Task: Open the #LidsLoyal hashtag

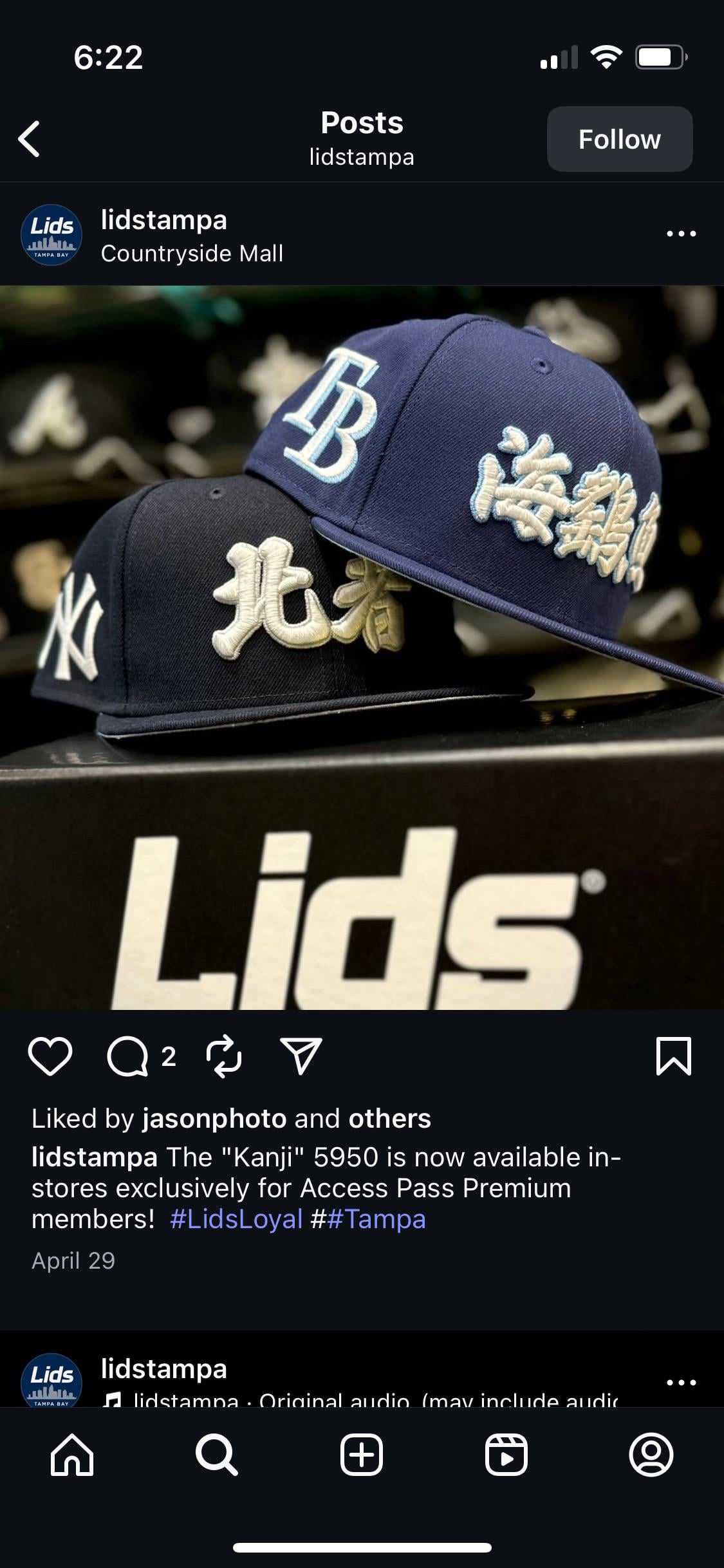Action: click(236, 1219)
